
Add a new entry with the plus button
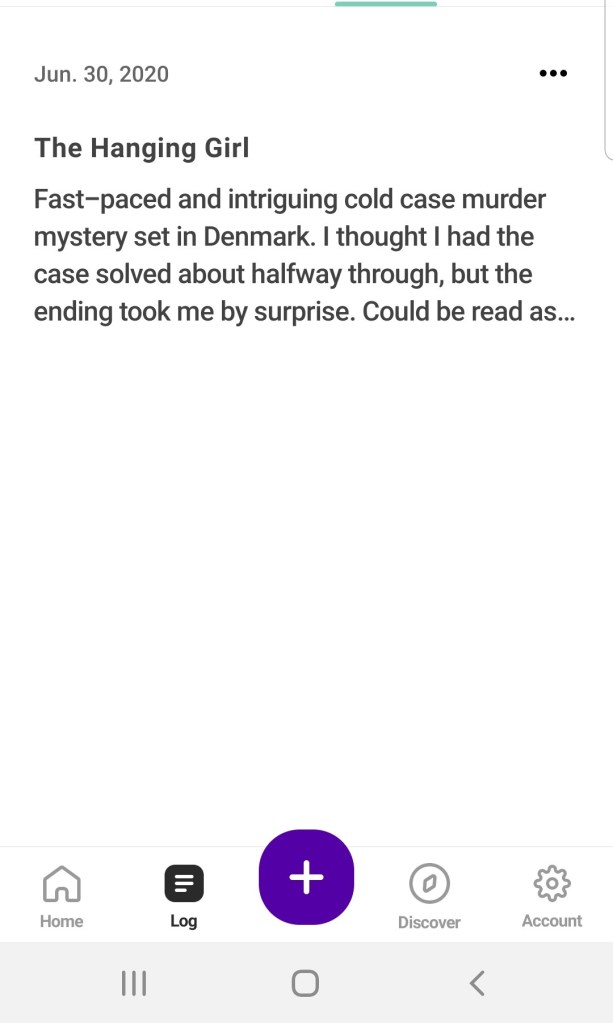point(306,877)
